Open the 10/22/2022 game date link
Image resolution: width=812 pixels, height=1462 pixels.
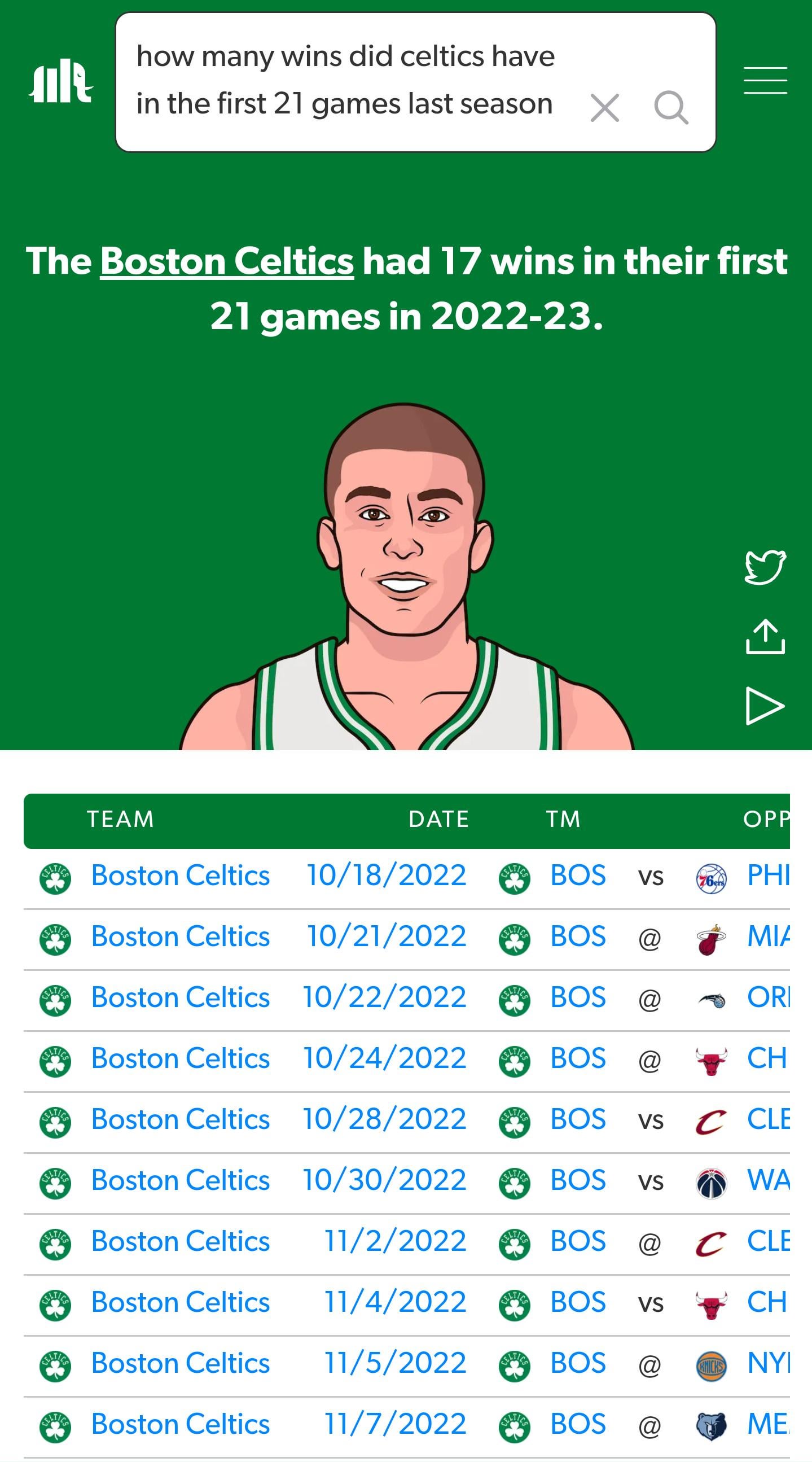[x=385, y=997]
